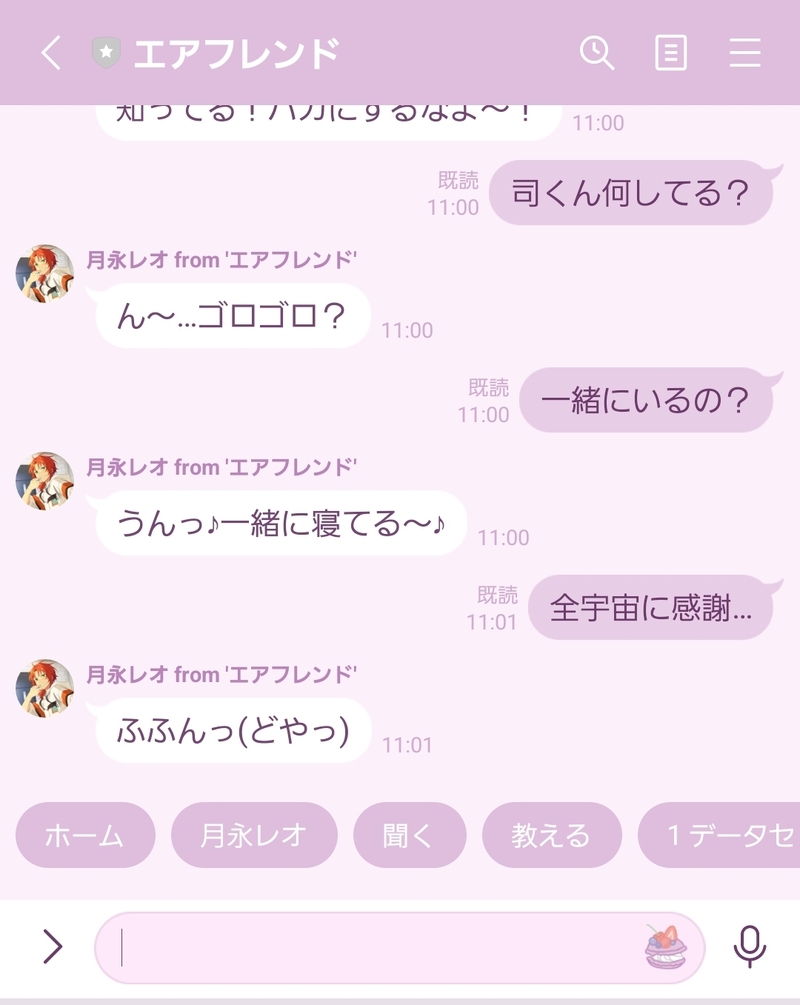
Task: Choose the 聞く chip
Action: coord(410,835)
